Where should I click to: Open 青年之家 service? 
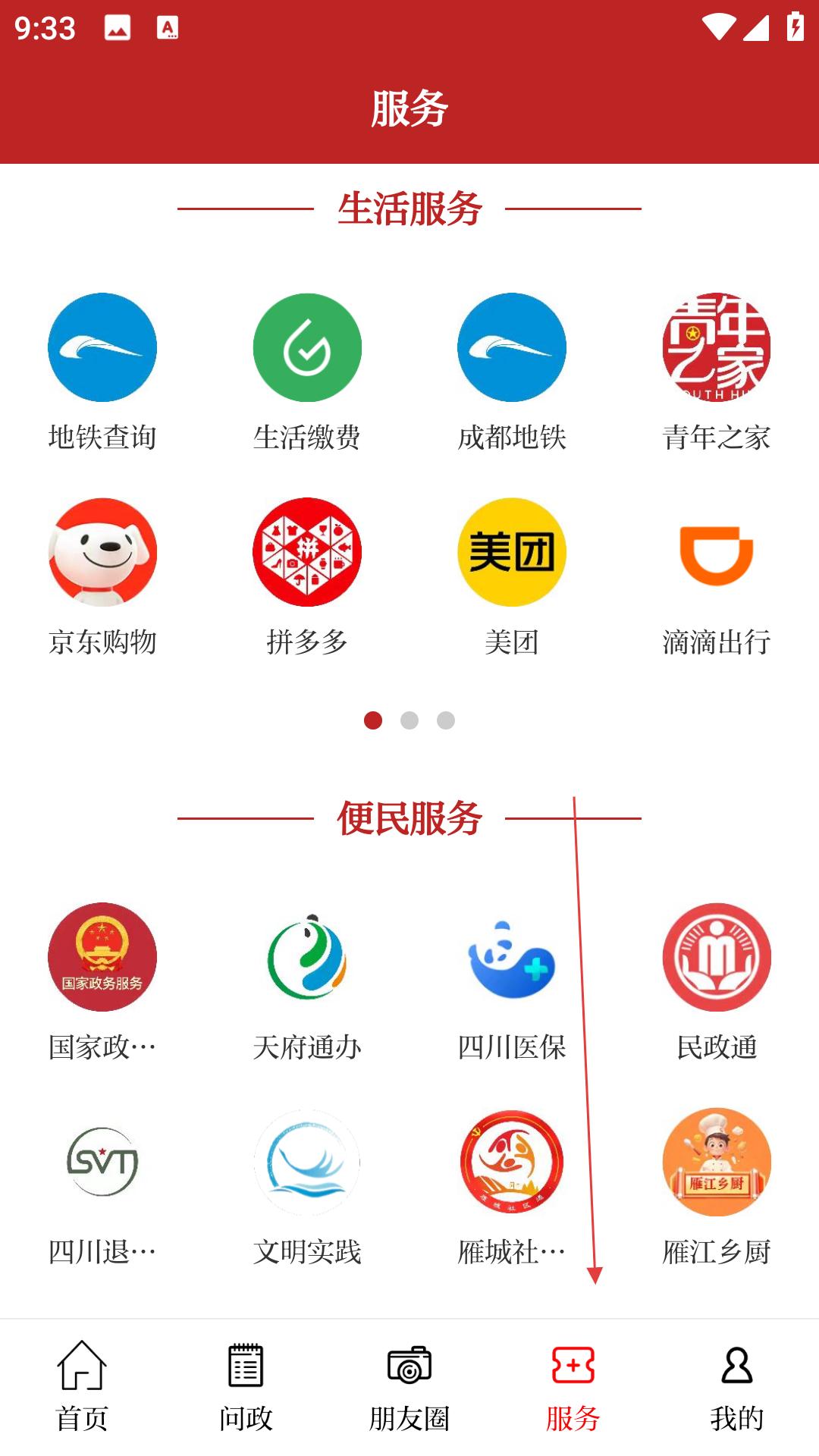click(717, 348)
